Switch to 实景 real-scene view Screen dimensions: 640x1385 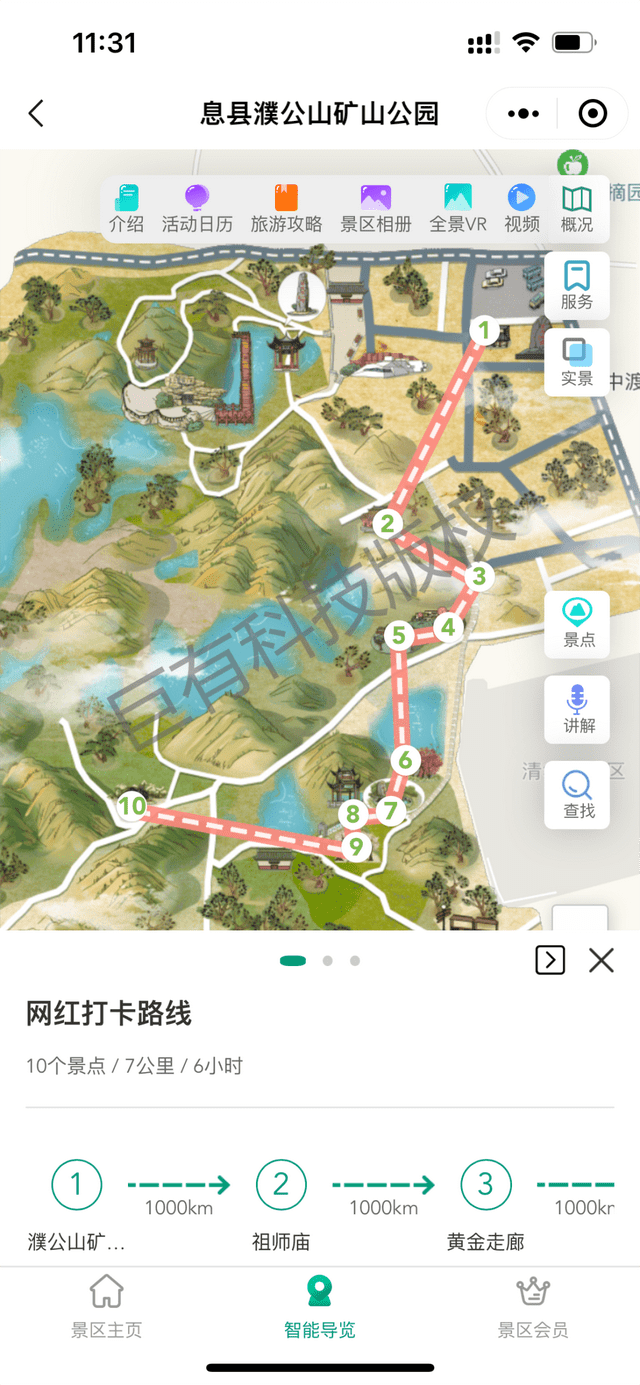[577, 362]
